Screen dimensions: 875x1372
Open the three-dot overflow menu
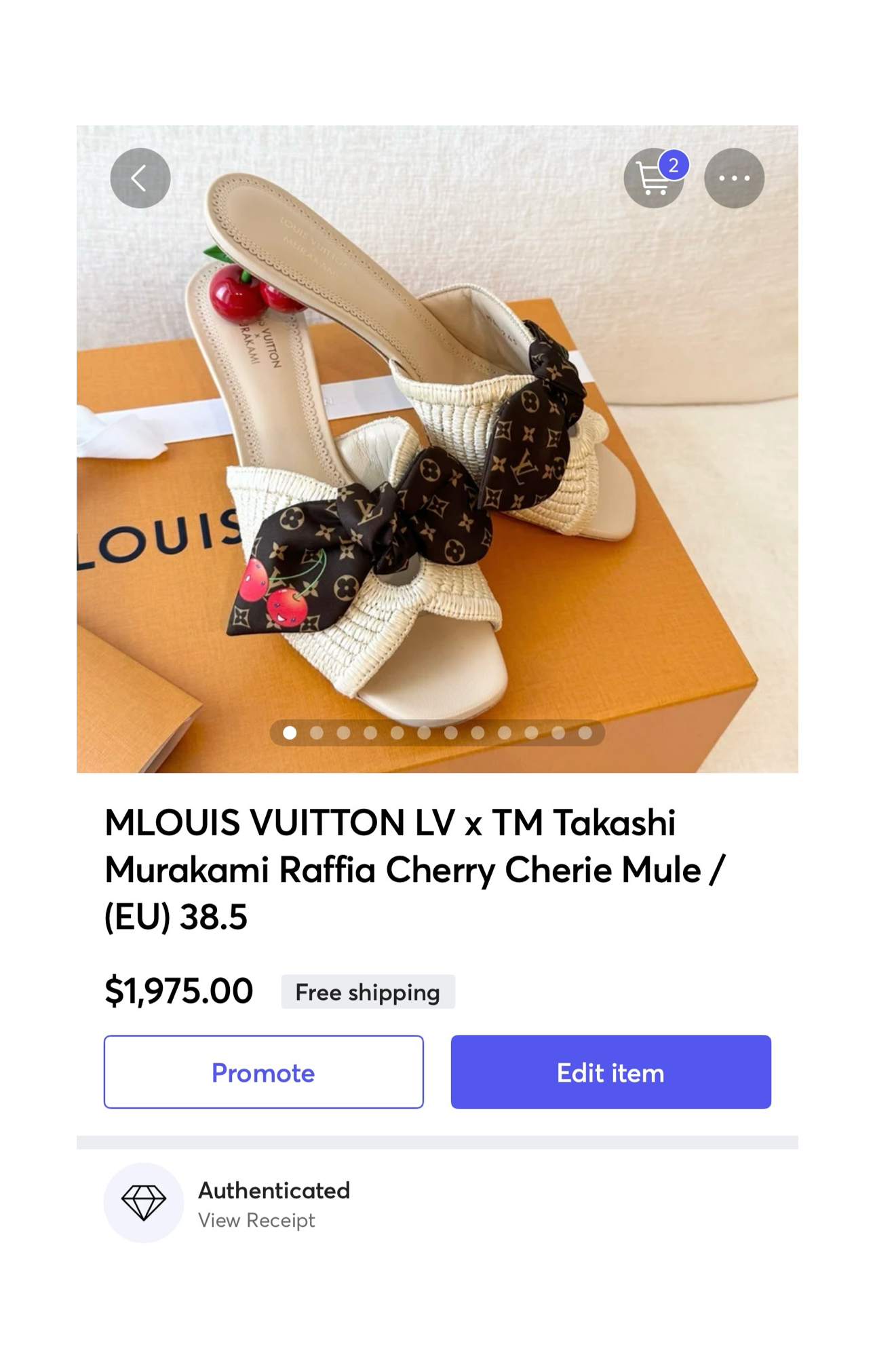[x=734, y=178]
